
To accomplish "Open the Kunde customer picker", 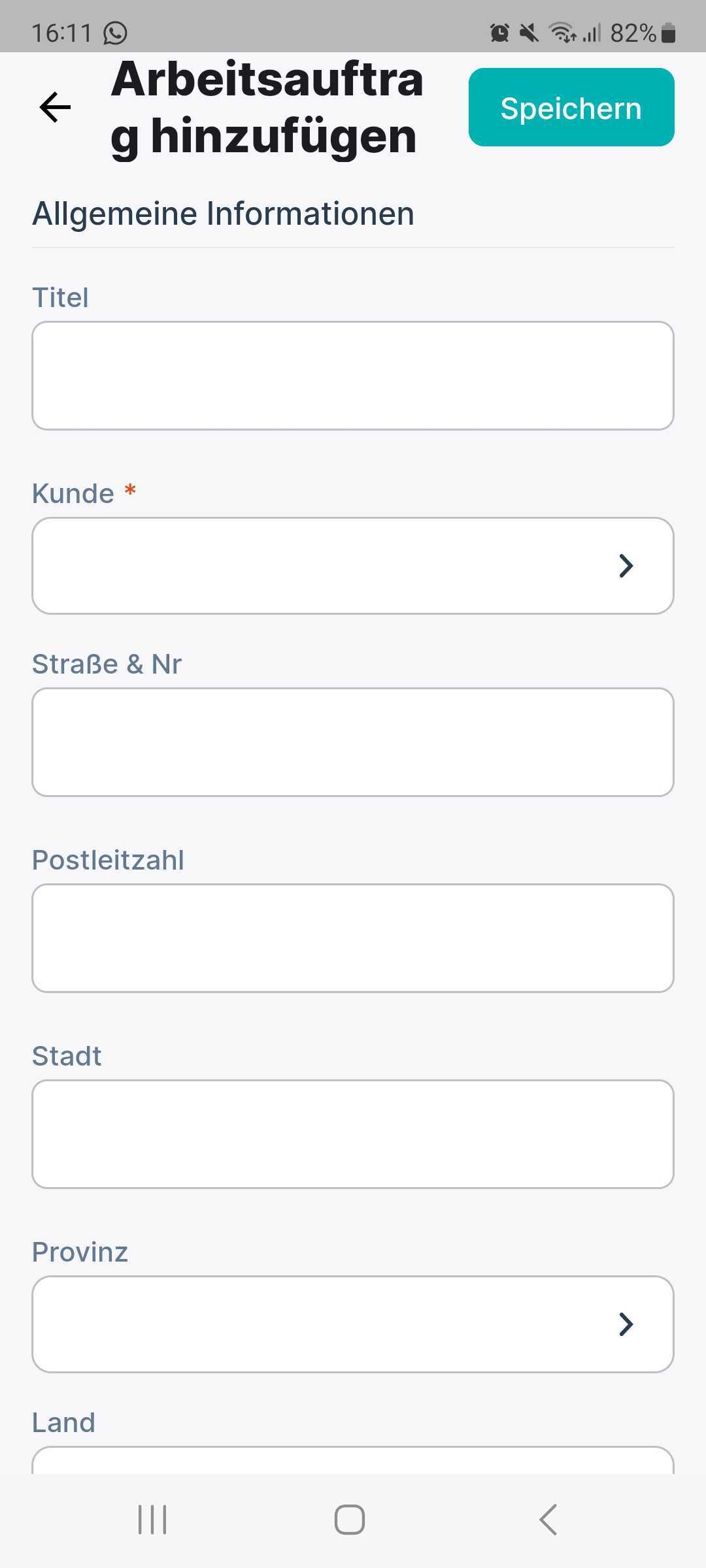I will point(352,566).
